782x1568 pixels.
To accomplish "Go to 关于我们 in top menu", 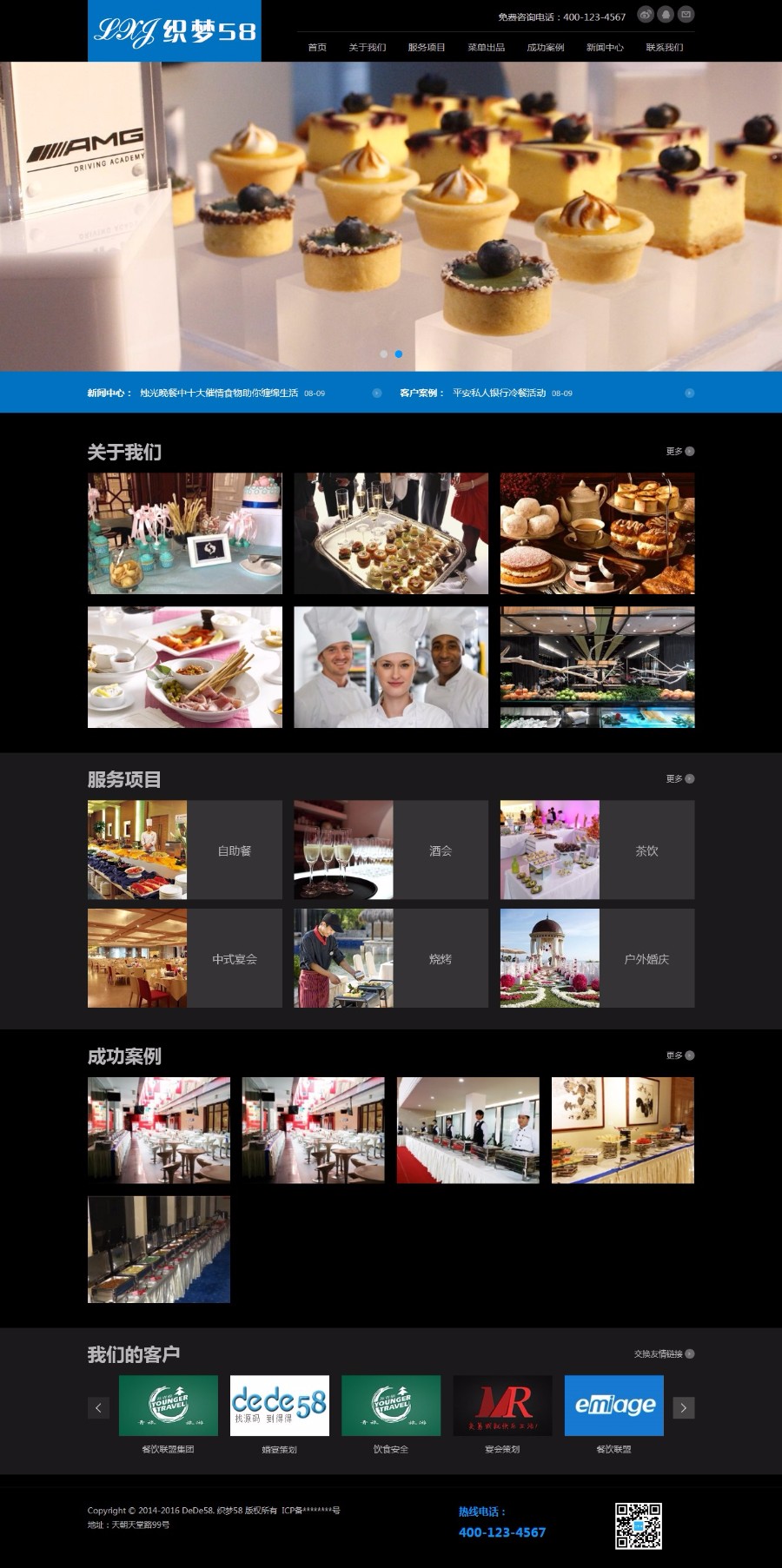I will (x=368, y=47).
